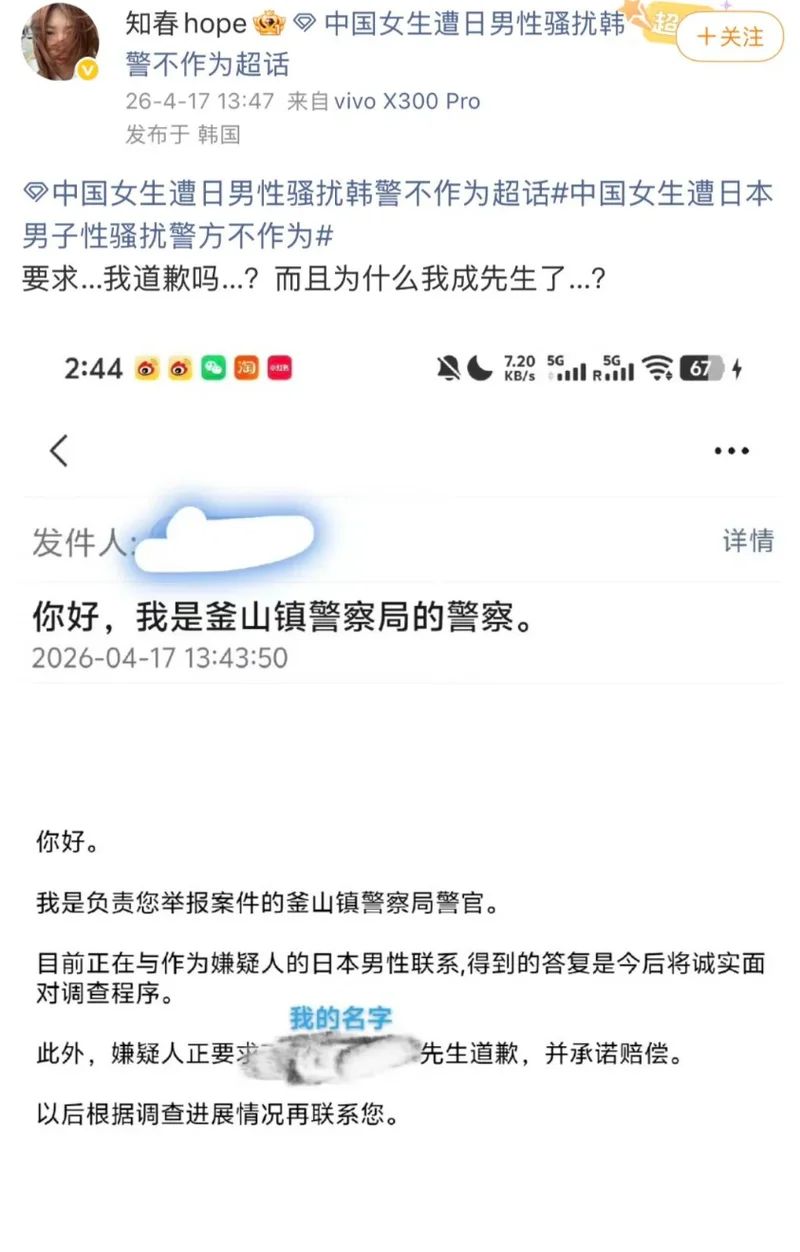Follow 知春hope with the 关注 button
The image size is (800, 1252).
pyautogui.click(x=730, y=37)
